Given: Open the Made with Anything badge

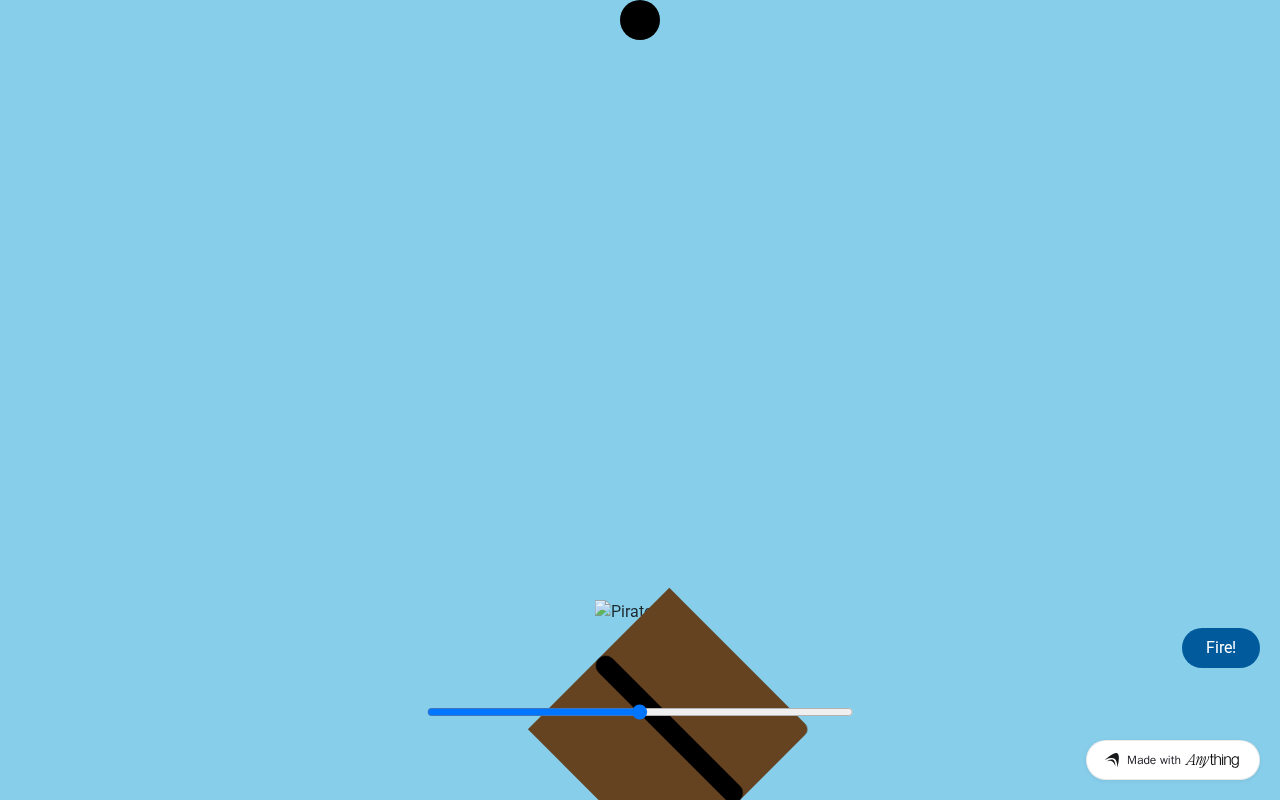Looking at the screenshot, I should [1172, 760].
